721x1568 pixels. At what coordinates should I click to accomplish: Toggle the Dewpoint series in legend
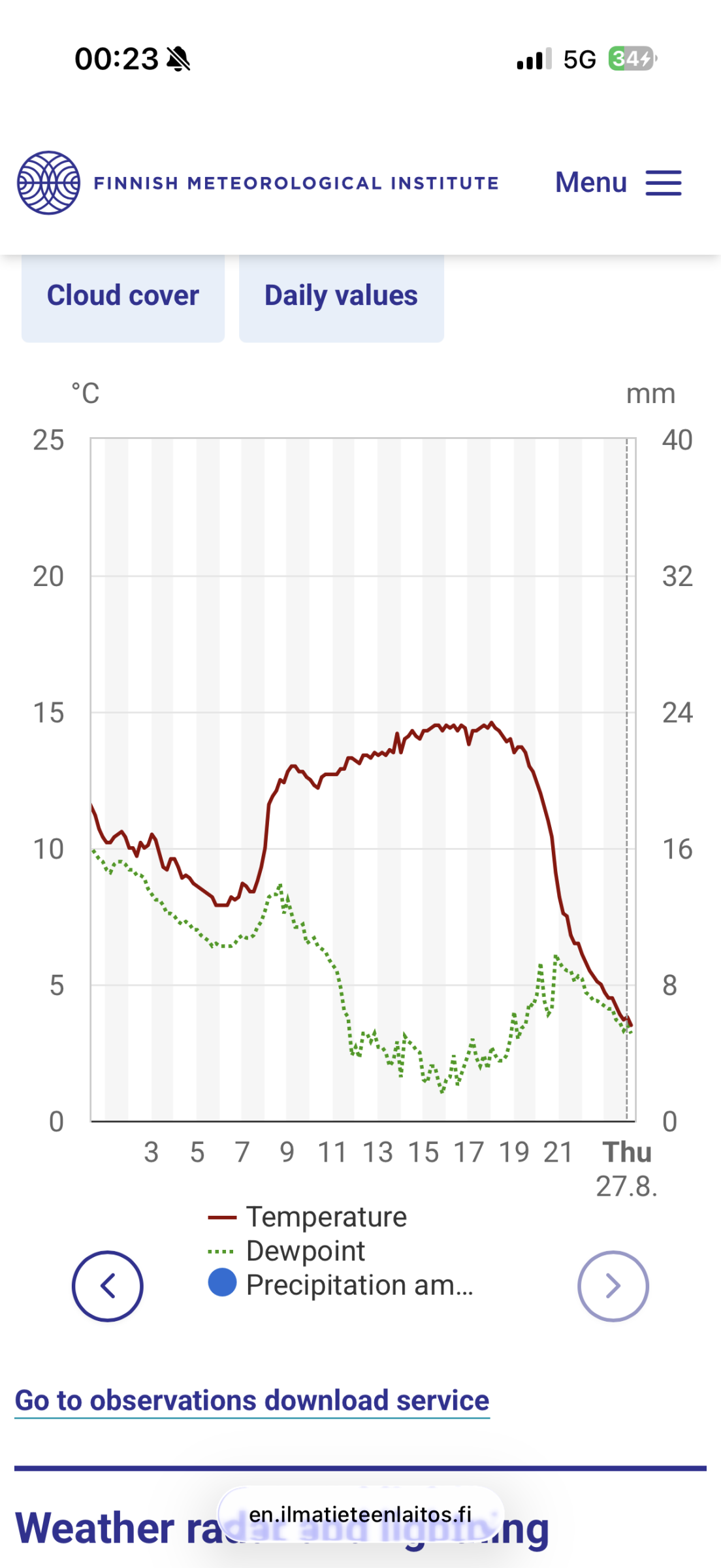coord(286,1251)
